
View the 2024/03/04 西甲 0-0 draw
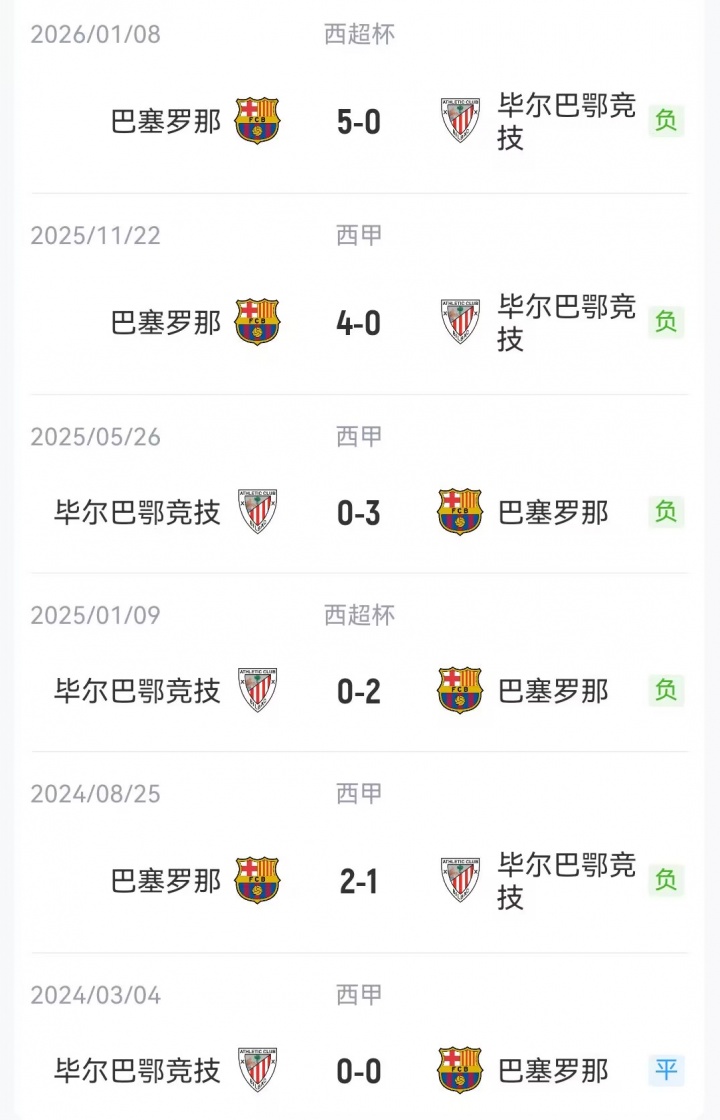pos(359,1071)
